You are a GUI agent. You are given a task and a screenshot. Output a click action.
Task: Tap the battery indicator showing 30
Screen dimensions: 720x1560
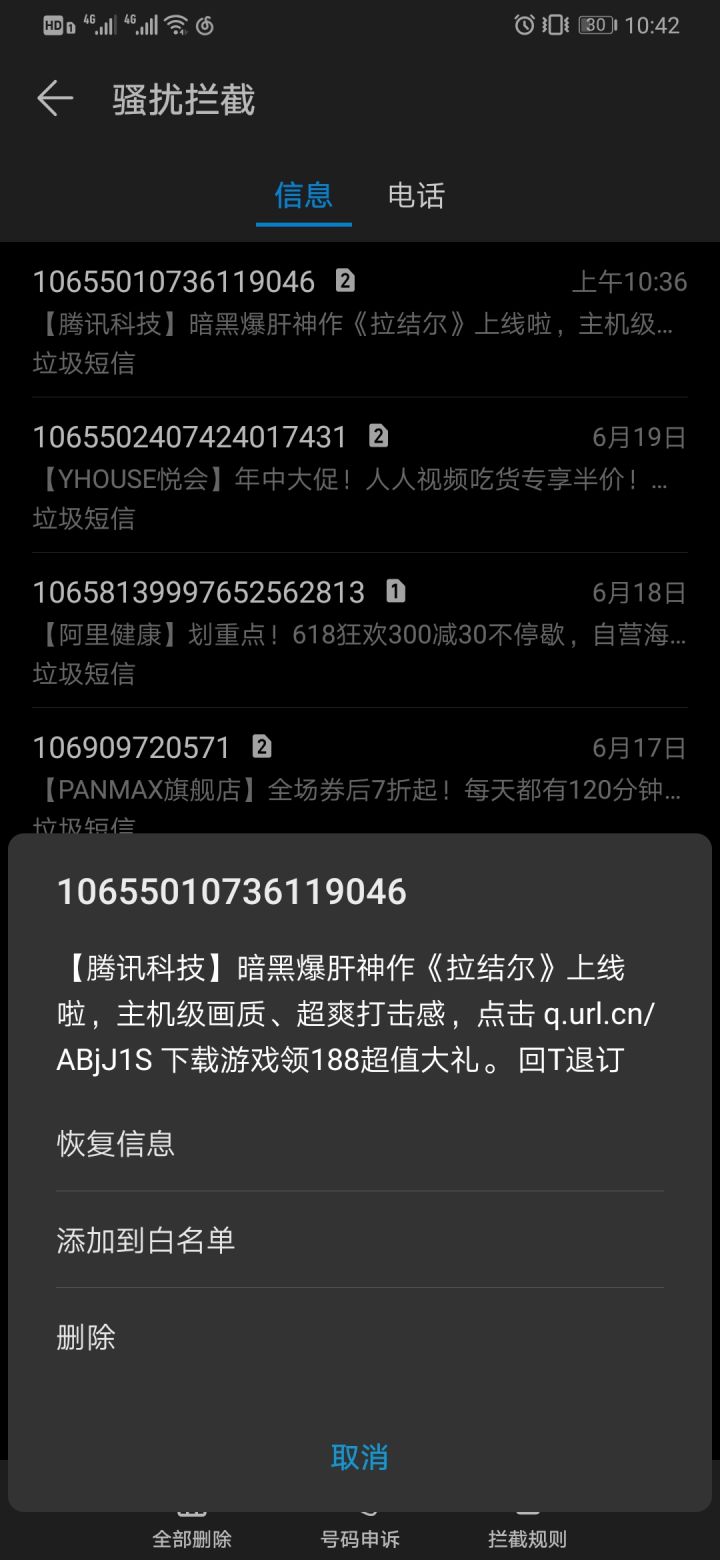tap(597, 25)
